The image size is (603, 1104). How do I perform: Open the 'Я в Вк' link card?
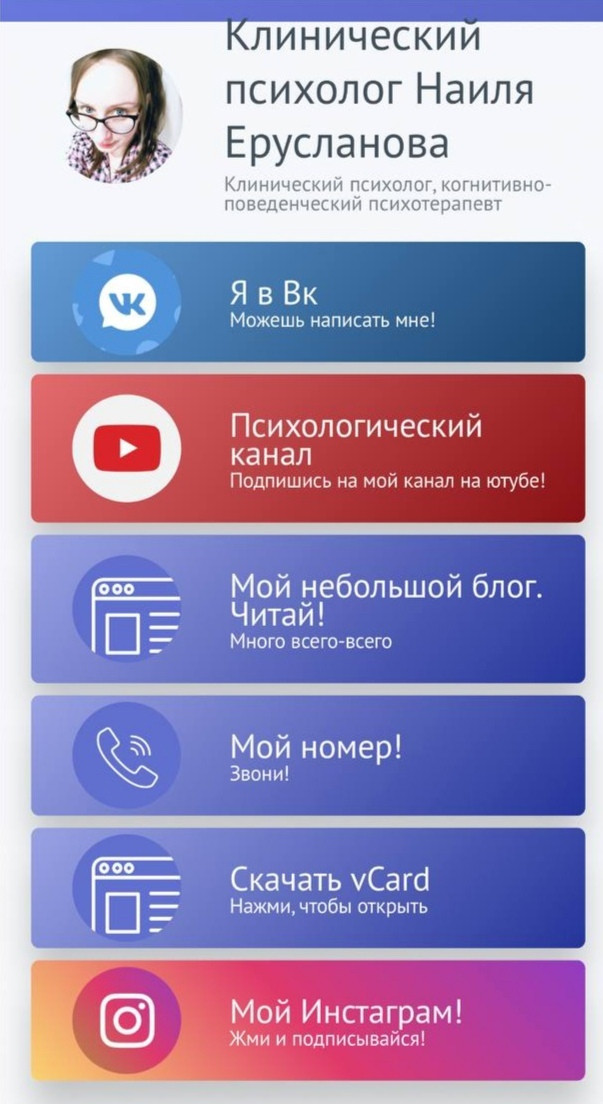pos(308,302)
